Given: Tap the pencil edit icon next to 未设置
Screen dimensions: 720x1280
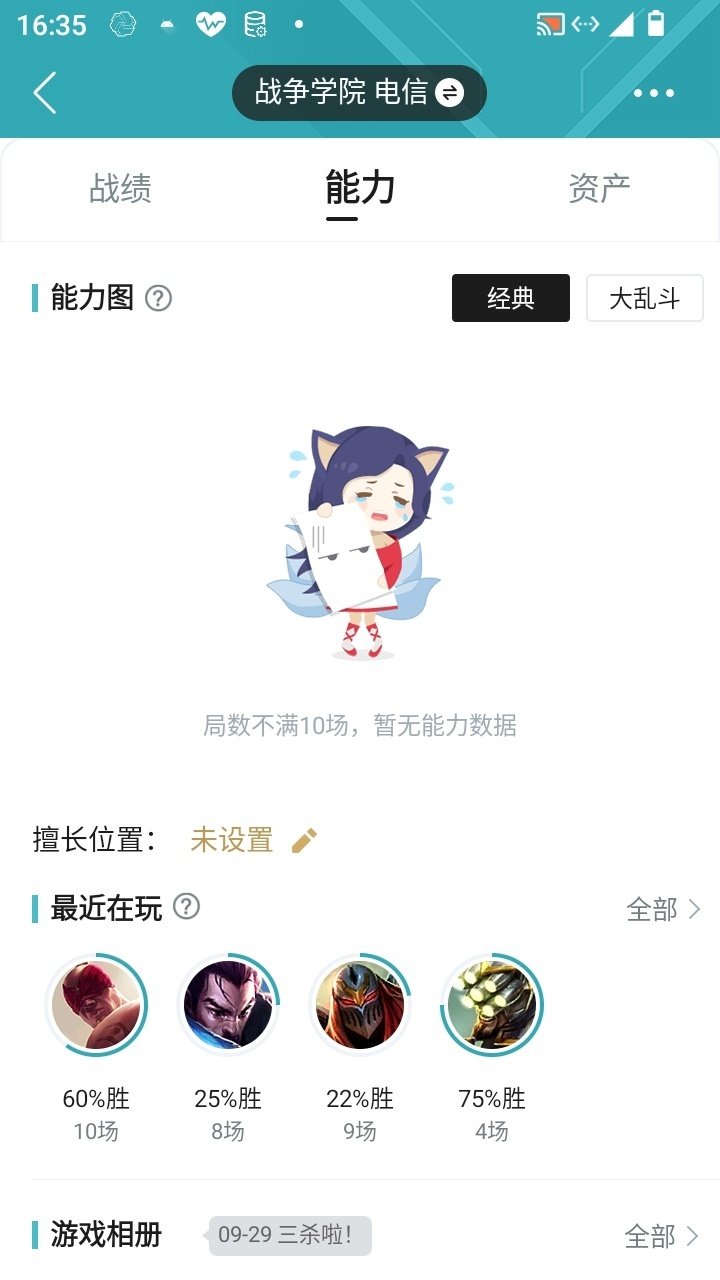Looking at the screenshot, I should (x=303, y=840).
